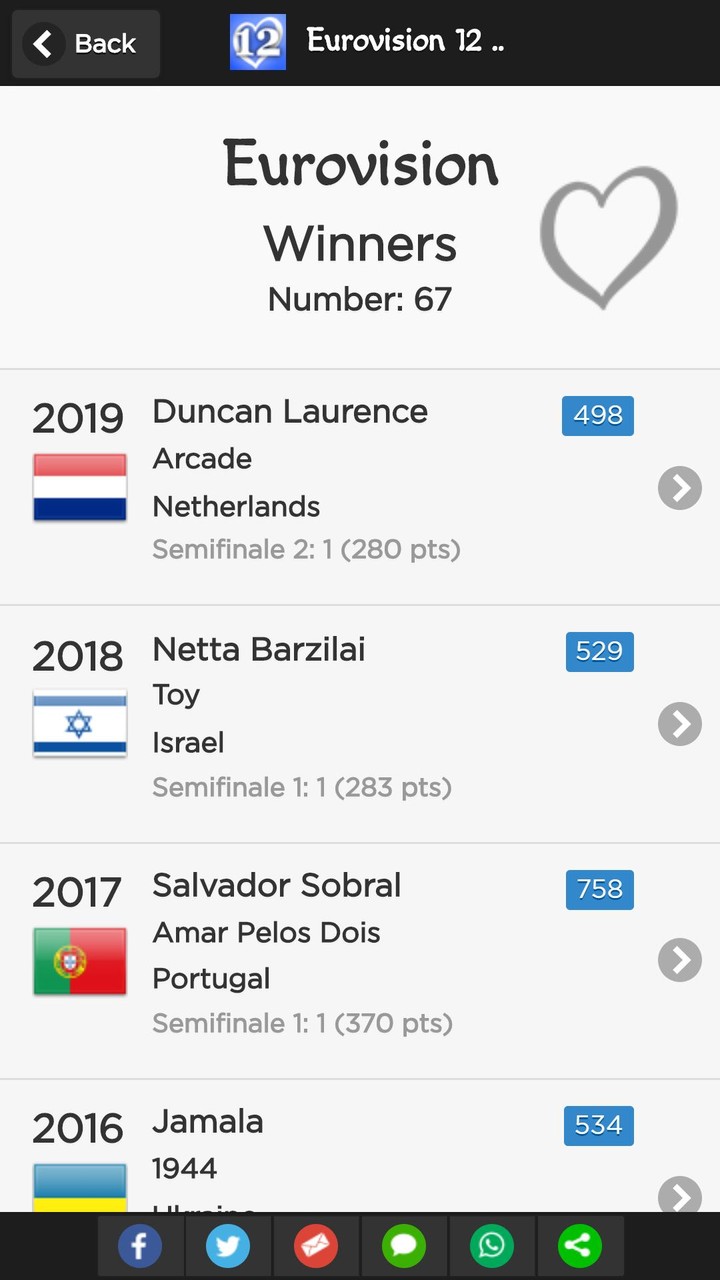Open details for Salvador Sobral's Amar Pelos Dois
The height and width of the screenshot is (1280, 720).
click(x=679, y=960)
